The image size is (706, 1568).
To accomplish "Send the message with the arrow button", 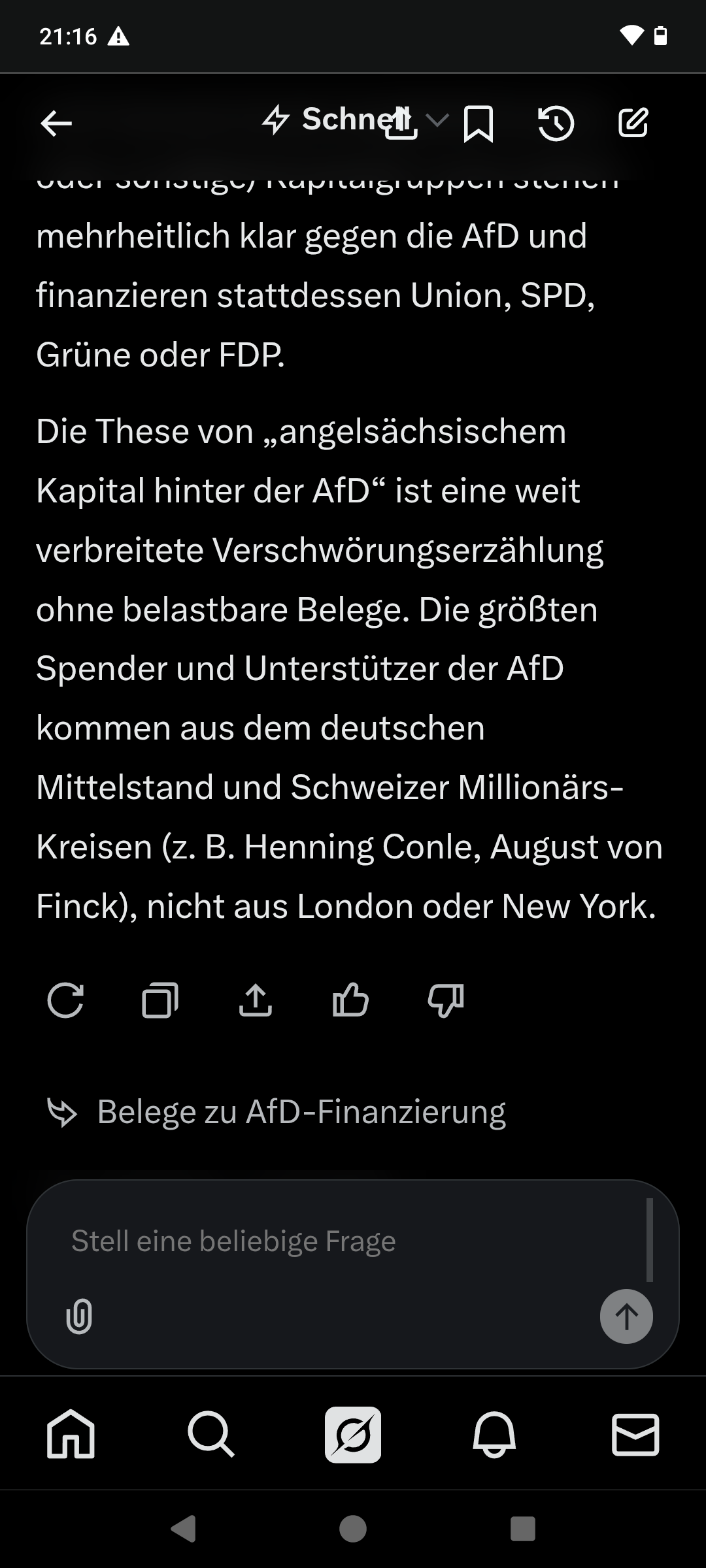I will coord(626,1316).
